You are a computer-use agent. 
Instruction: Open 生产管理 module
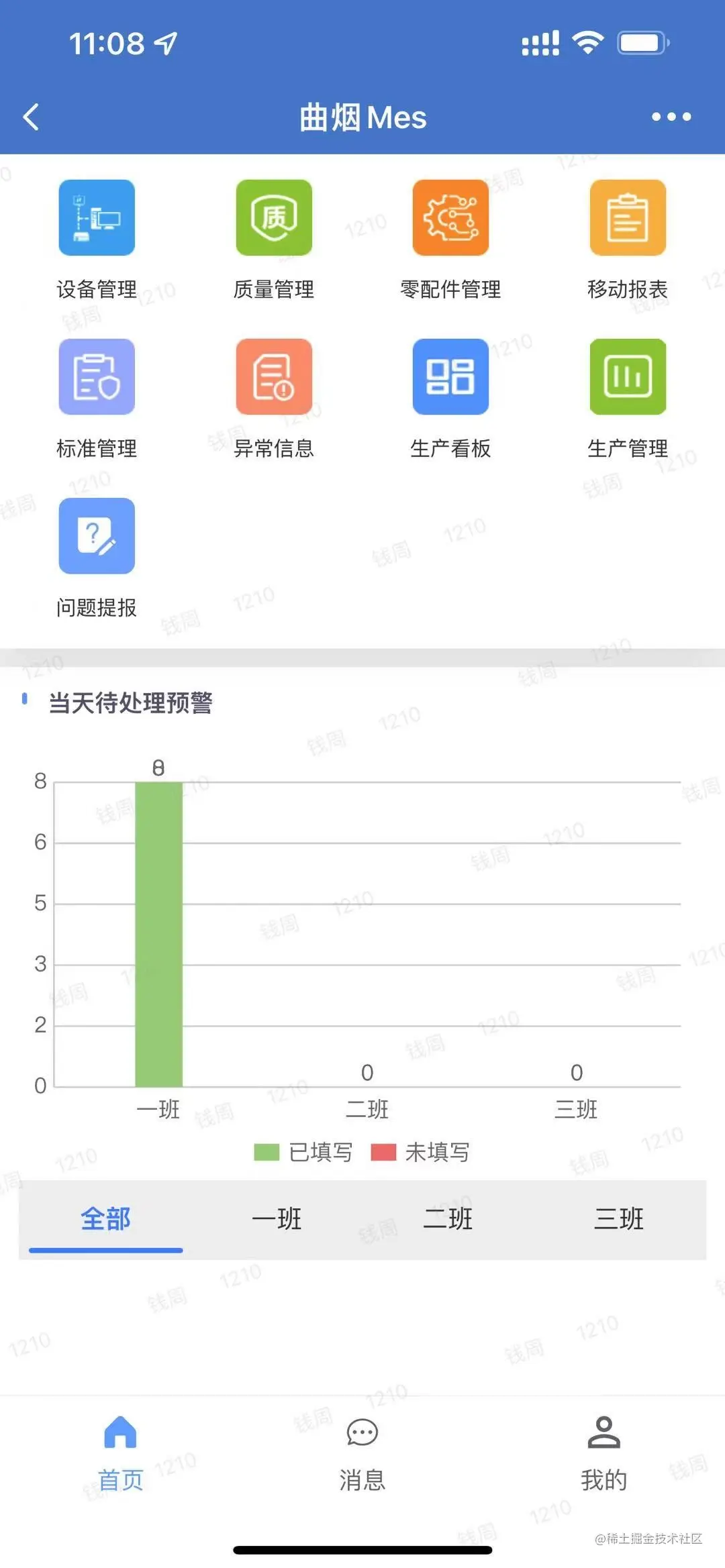pyautogui.click(x=628, y=376)
